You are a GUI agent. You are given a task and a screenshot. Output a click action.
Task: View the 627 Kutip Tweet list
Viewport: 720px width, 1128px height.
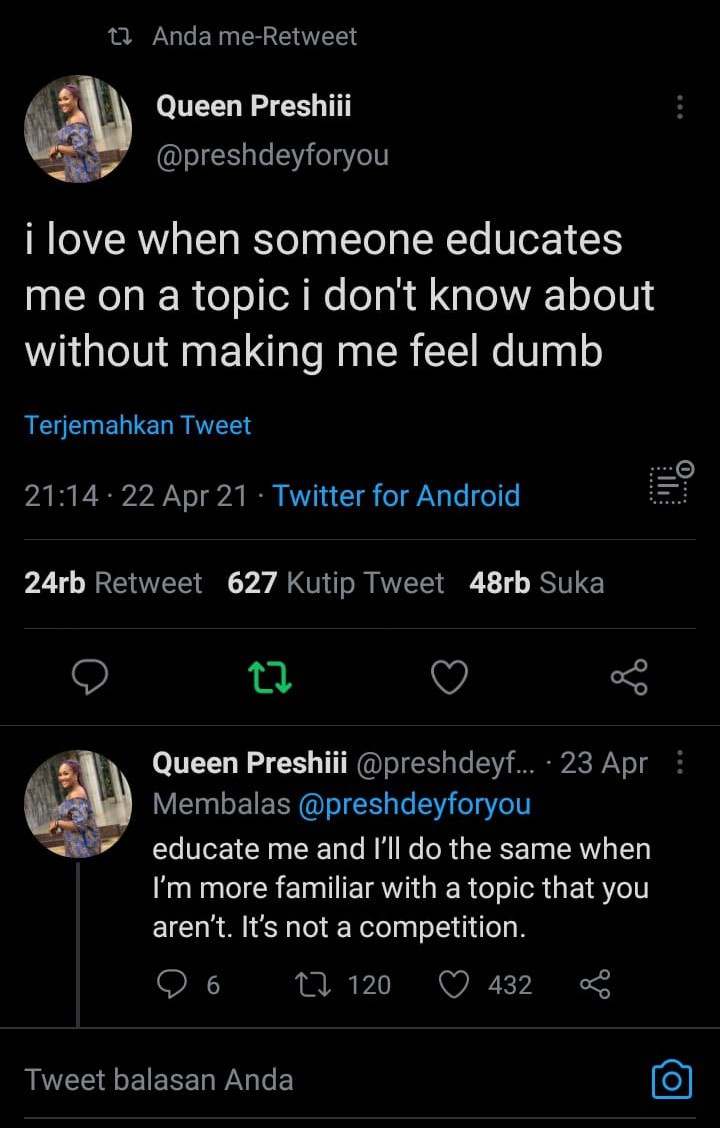click(x=335, y=583)
